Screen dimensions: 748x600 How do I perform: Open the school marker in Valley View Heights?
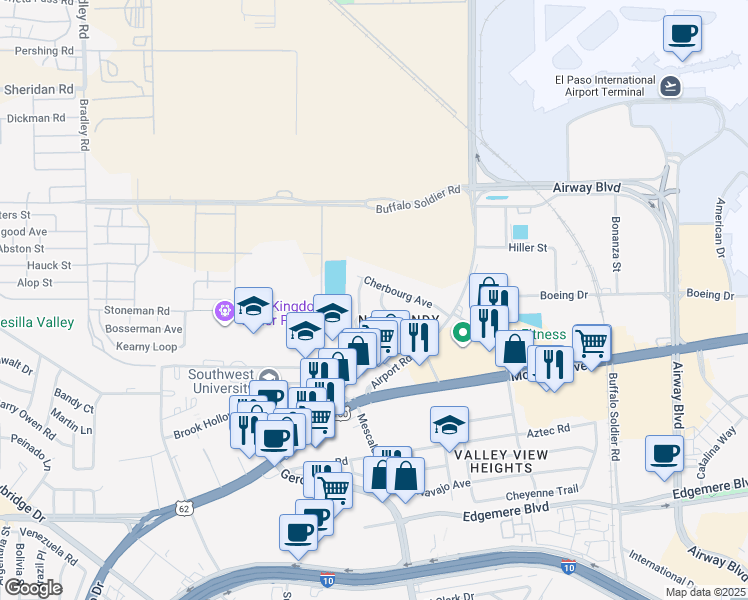(449, 425)
